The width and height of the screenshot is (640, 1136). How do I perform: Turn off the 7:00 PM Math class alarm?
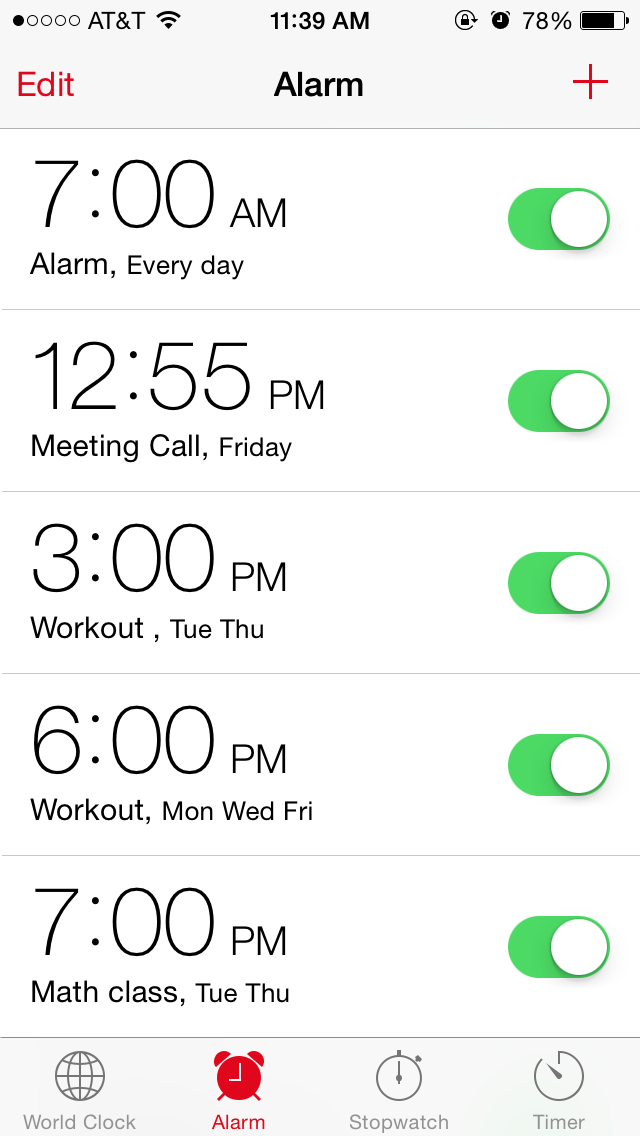pos(558,947)
